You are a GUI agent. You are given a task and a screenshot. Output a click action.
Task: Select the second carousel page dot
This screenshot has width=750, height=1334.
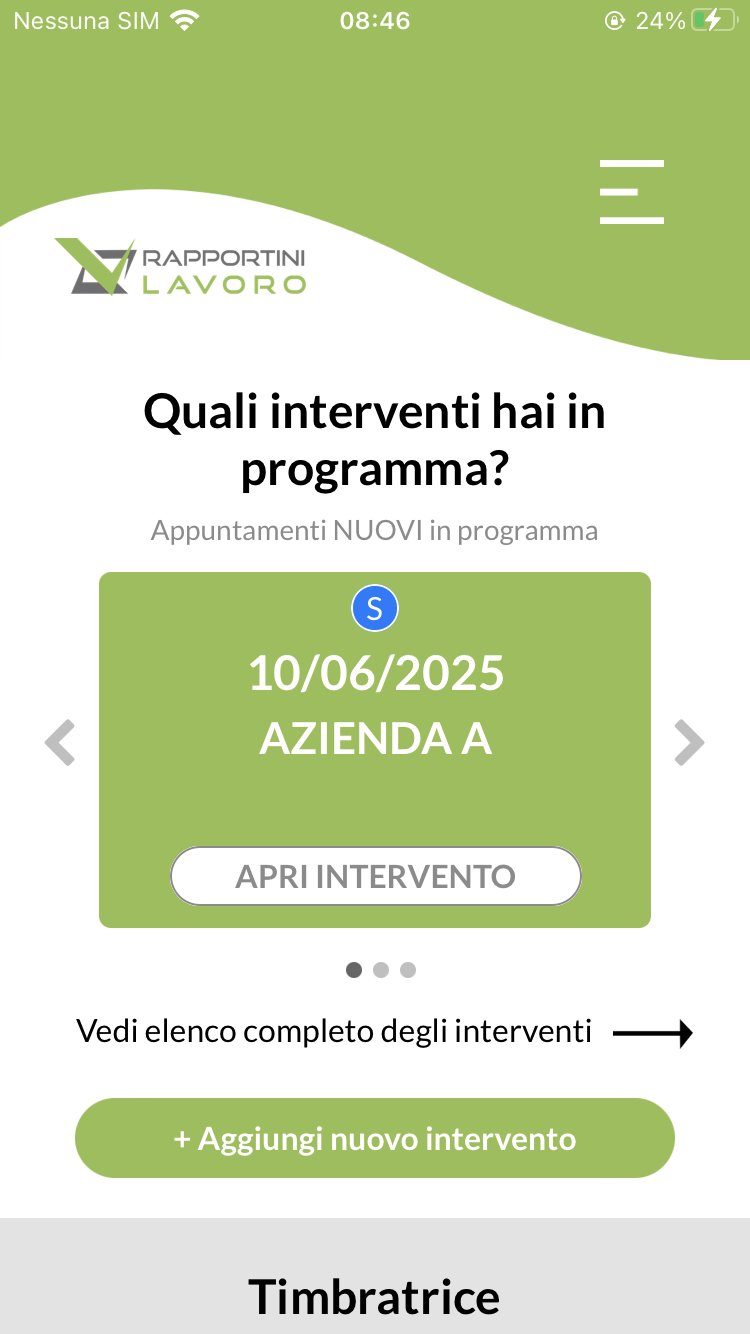click(380, 969)
